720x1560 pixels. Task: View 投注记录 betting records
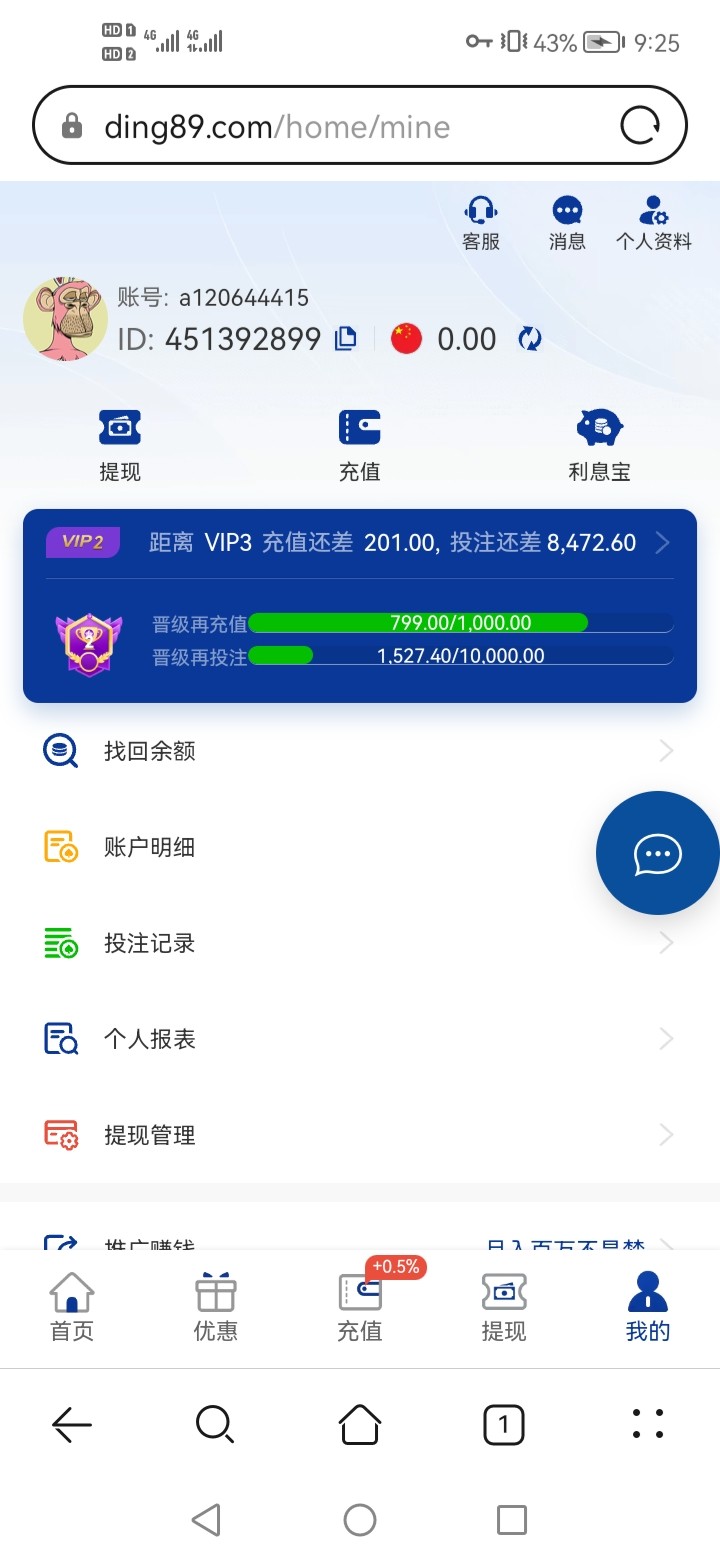coord(360,943)
